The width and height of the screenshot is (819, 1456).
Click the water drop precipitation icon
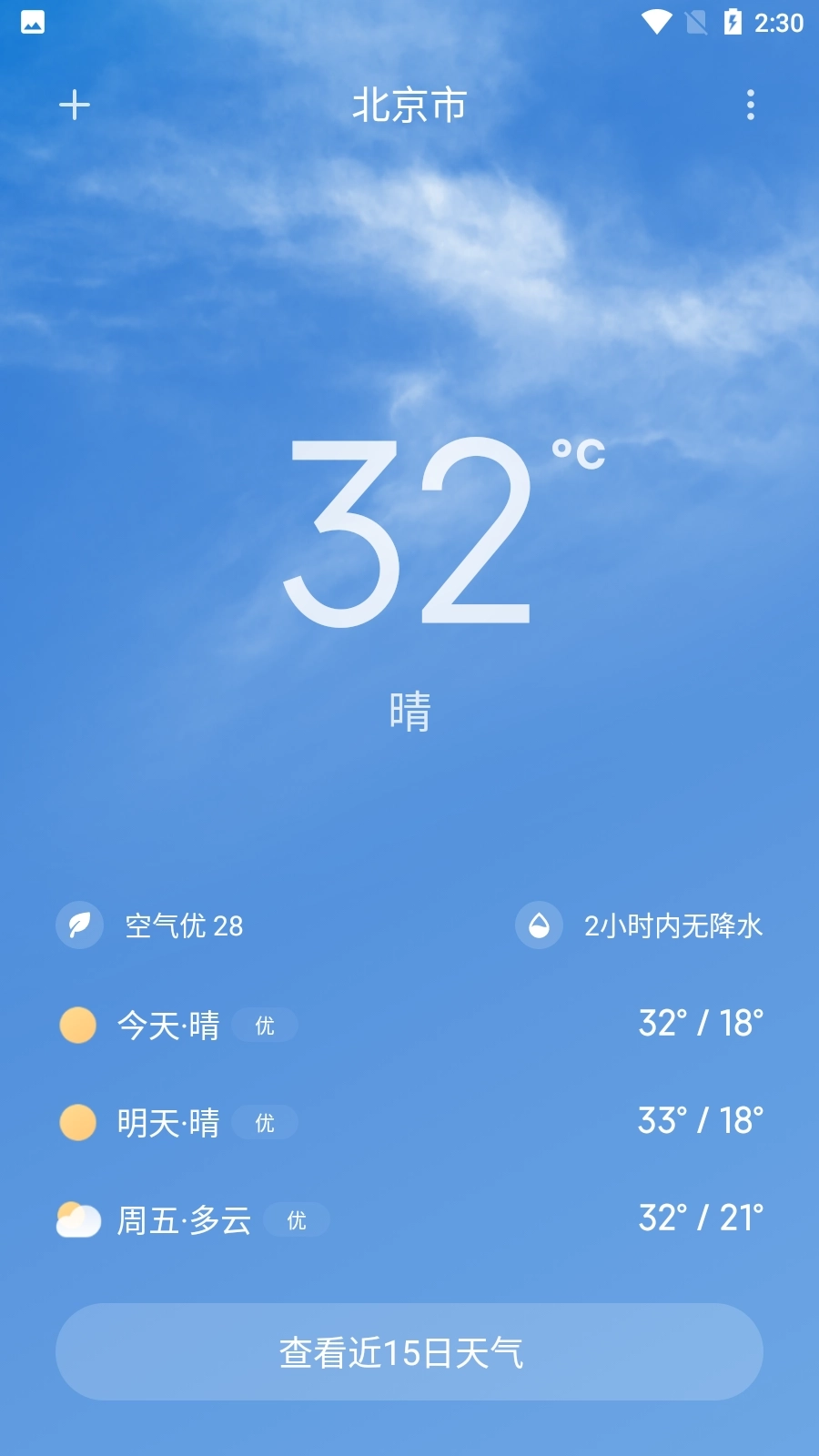coord(540,925)
